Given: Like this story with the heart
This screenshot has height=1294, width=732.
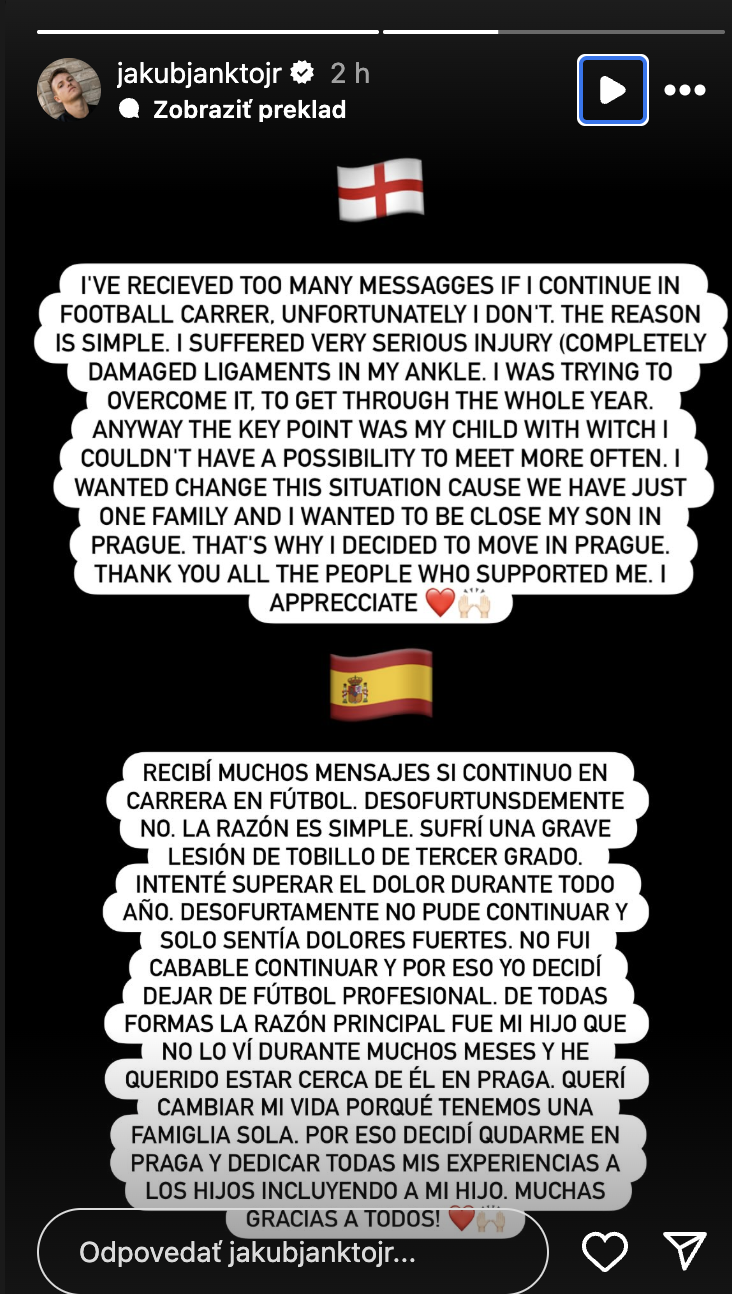Looking at the screenshot, I should tap(605, 1251).
